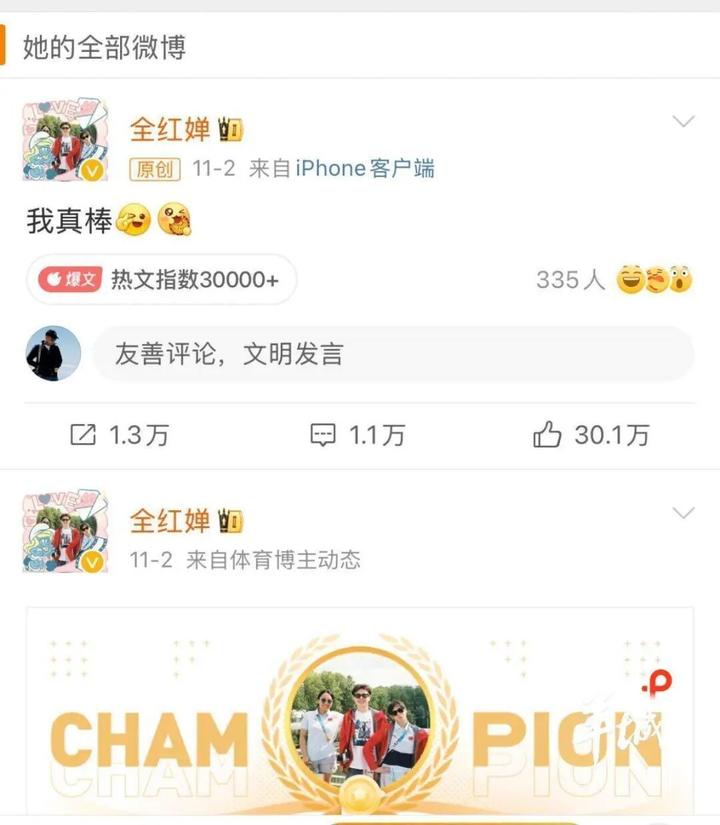Open the 热文指数30000+ chip
Screen dimensions: 720x825
[162, 280]
